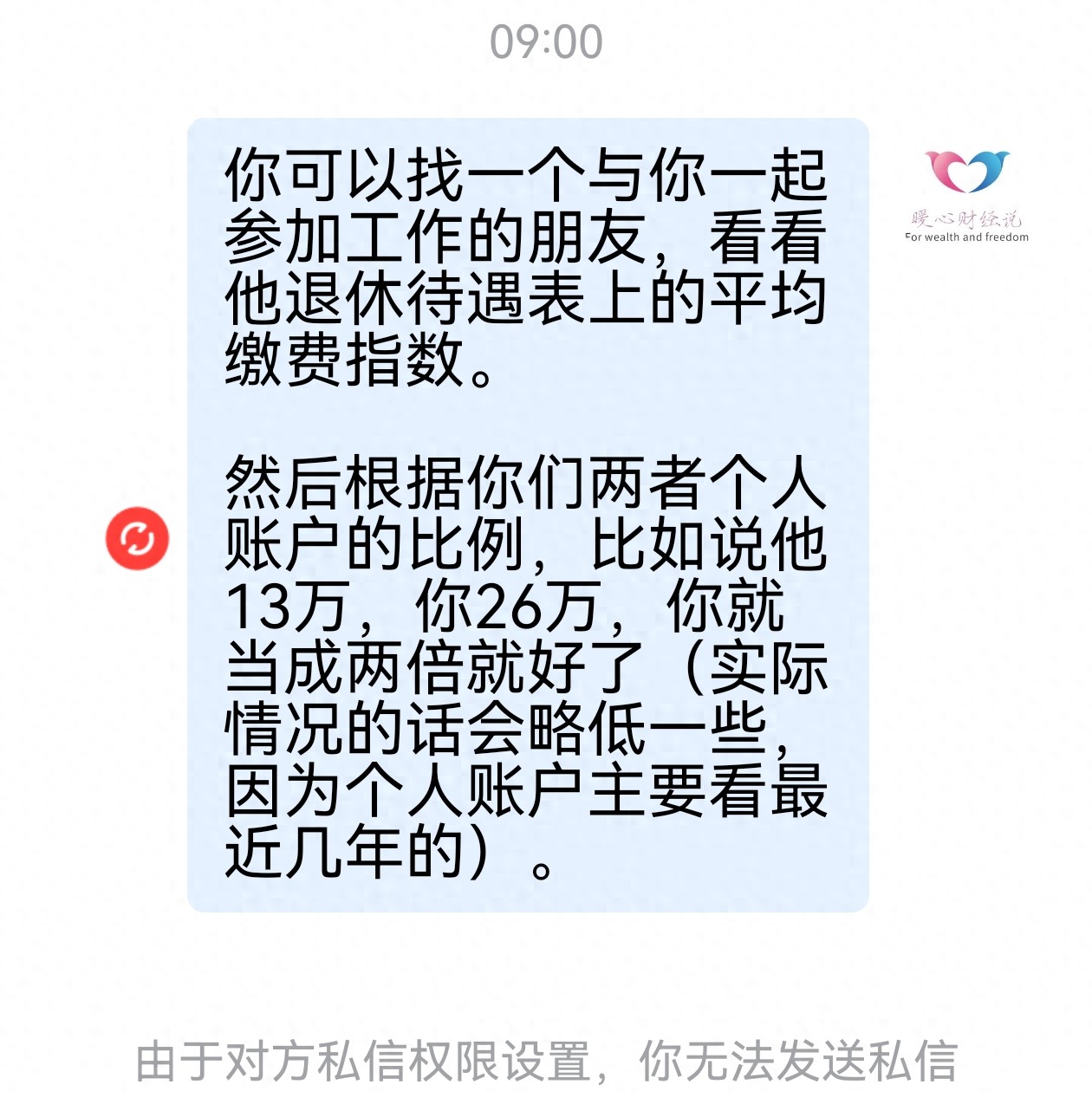Select the 09:00 timestamp at the top
Image resolution: width=1092 pixels, height=1117 pixels.
549,41
